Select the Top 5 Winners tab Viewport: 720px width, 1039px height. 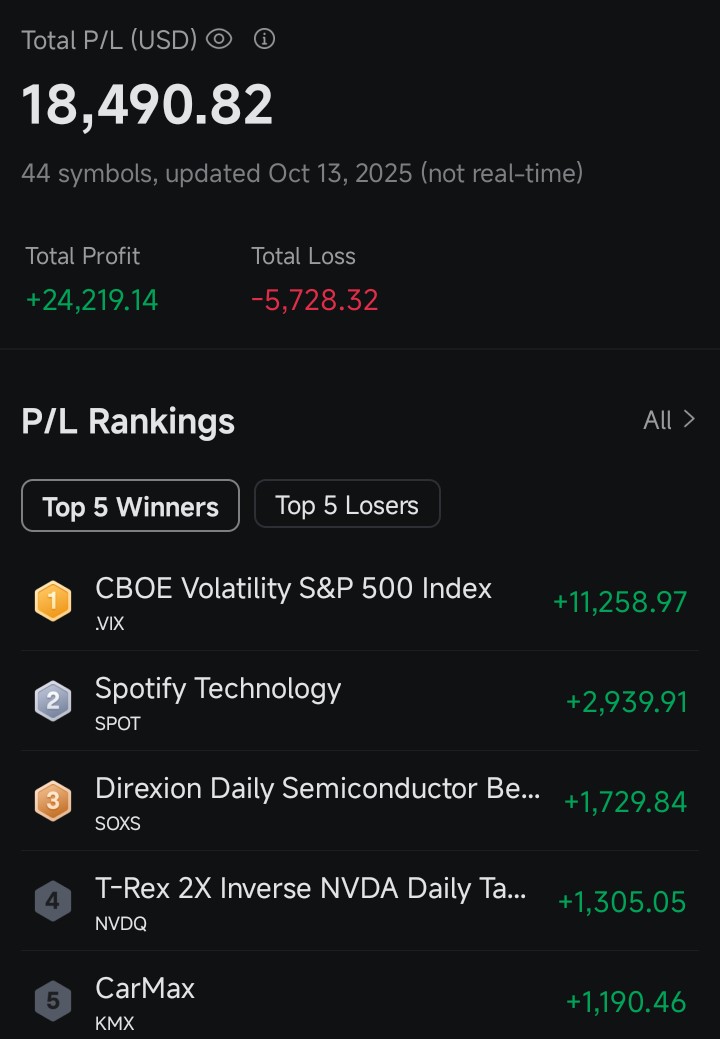(130, 506)
